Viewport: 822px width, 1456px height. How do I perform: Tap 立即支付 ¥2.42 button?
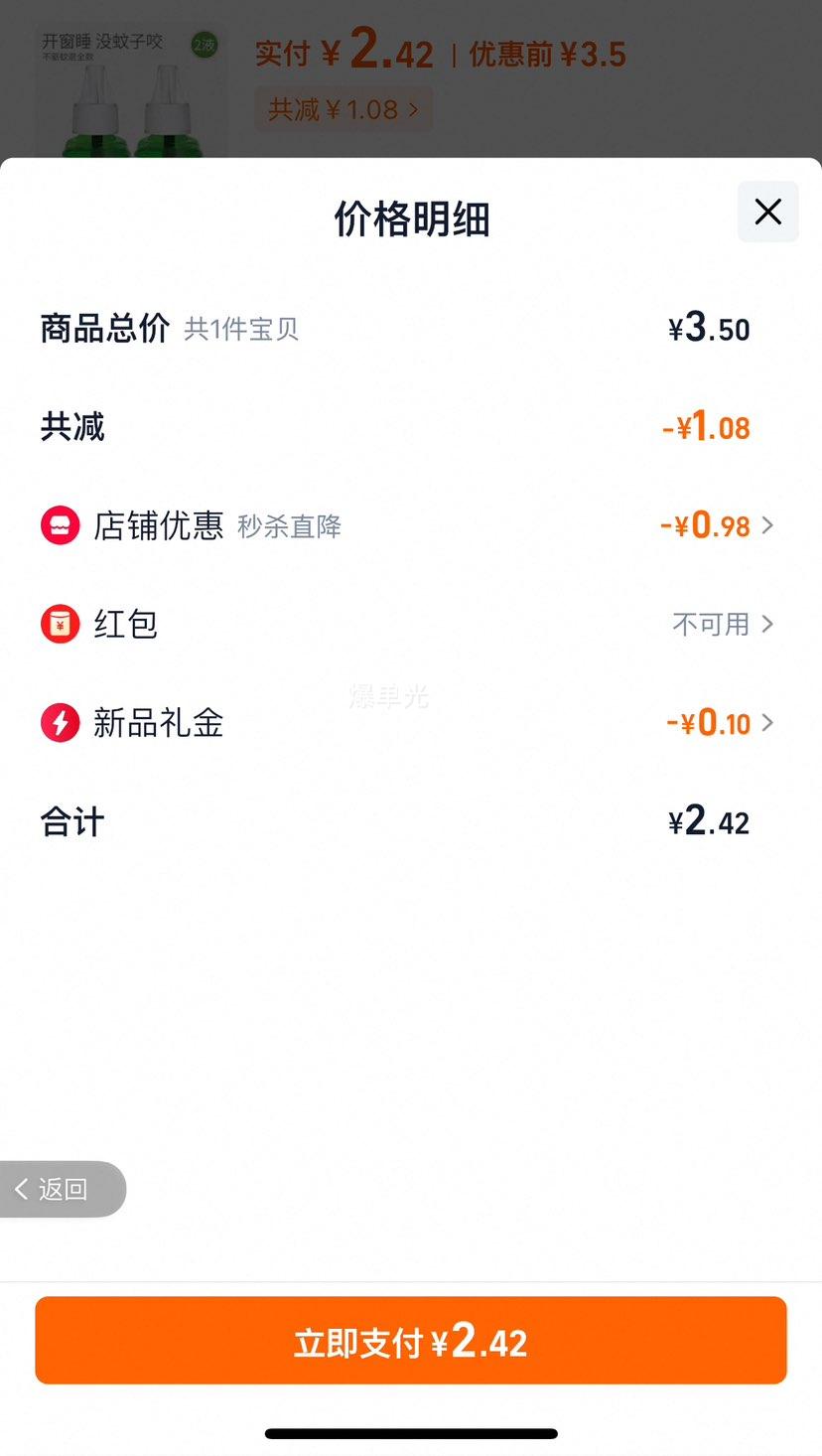point(411,1341)
